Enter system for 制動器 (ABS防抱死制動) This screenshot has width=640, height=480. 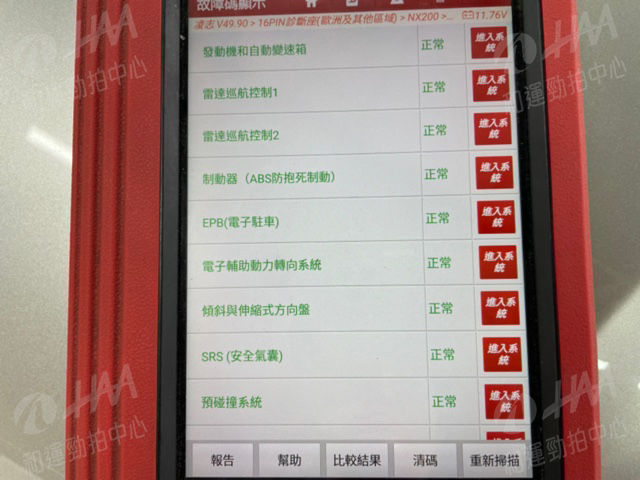(495, 173)
